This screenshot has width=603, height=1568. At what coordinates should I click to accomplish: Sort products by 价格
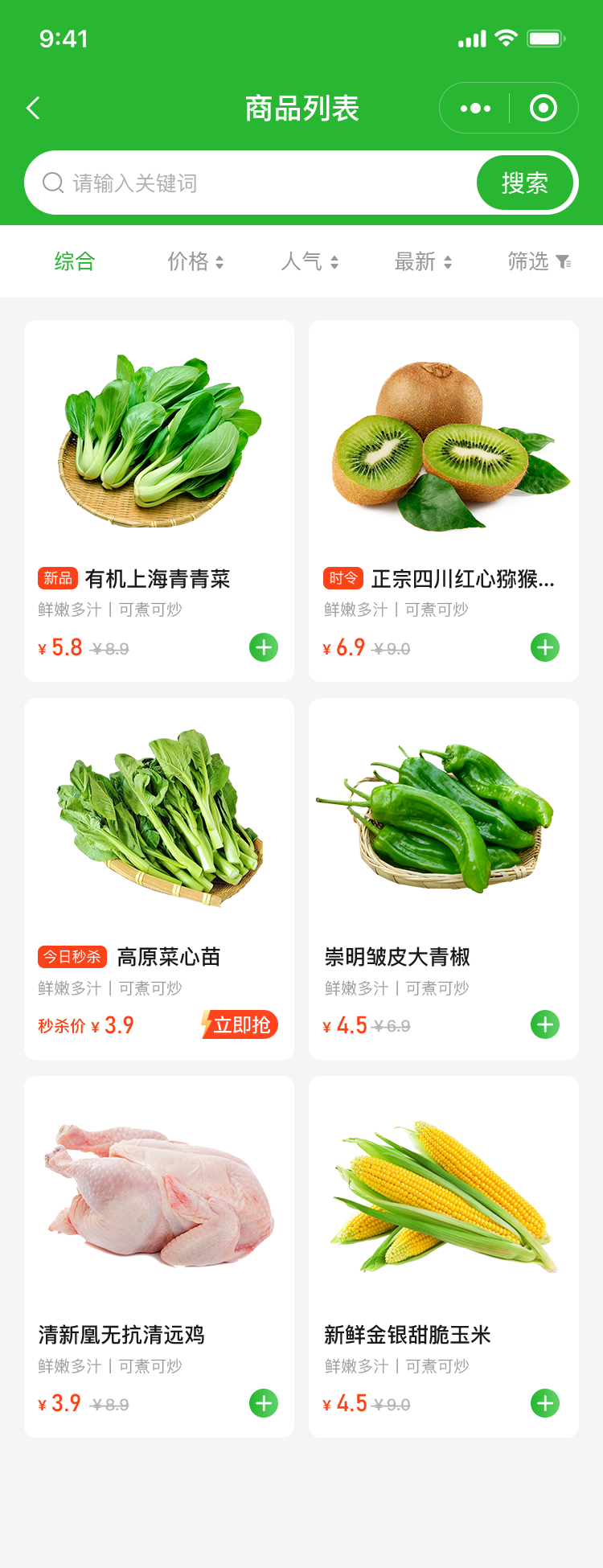pyautogui.click(x=195, y=261)
